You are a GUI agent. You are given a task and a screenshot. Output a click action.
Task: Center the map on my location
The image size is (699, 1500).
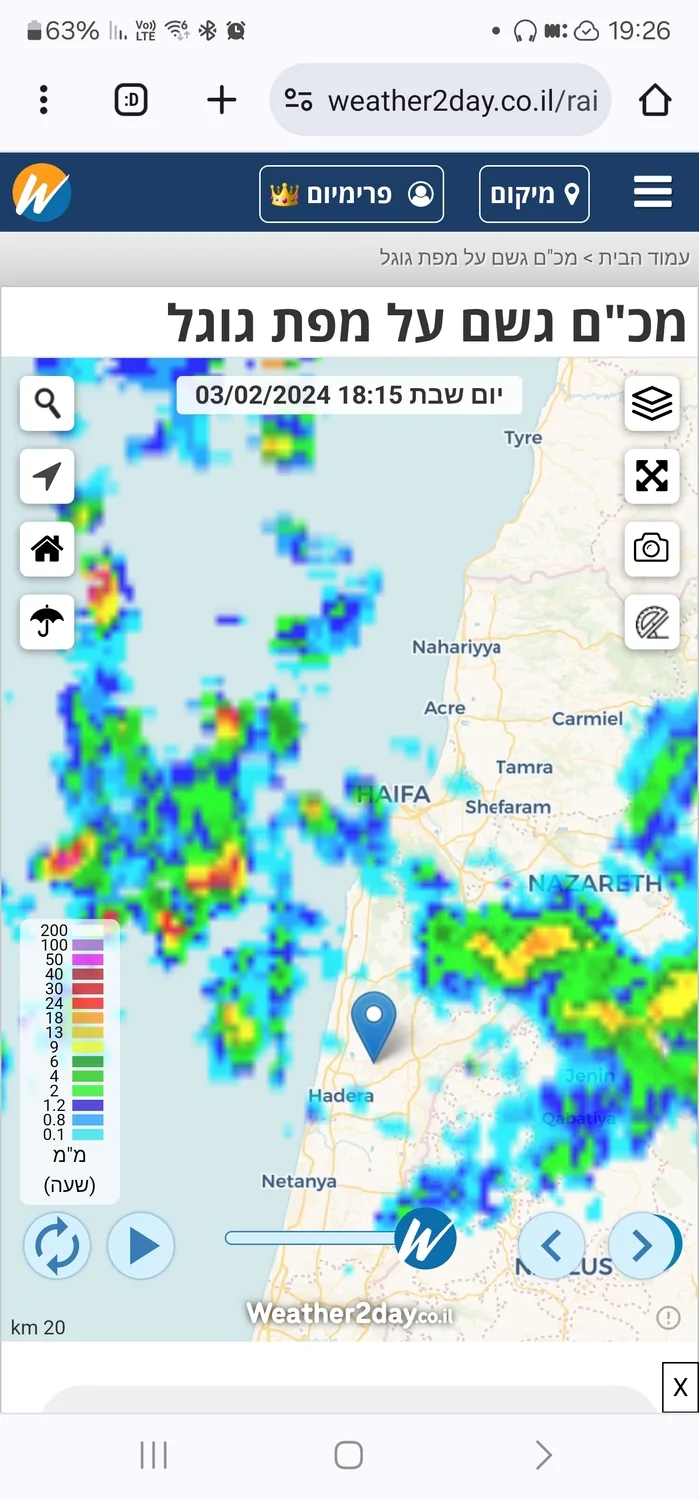[47, 476]
